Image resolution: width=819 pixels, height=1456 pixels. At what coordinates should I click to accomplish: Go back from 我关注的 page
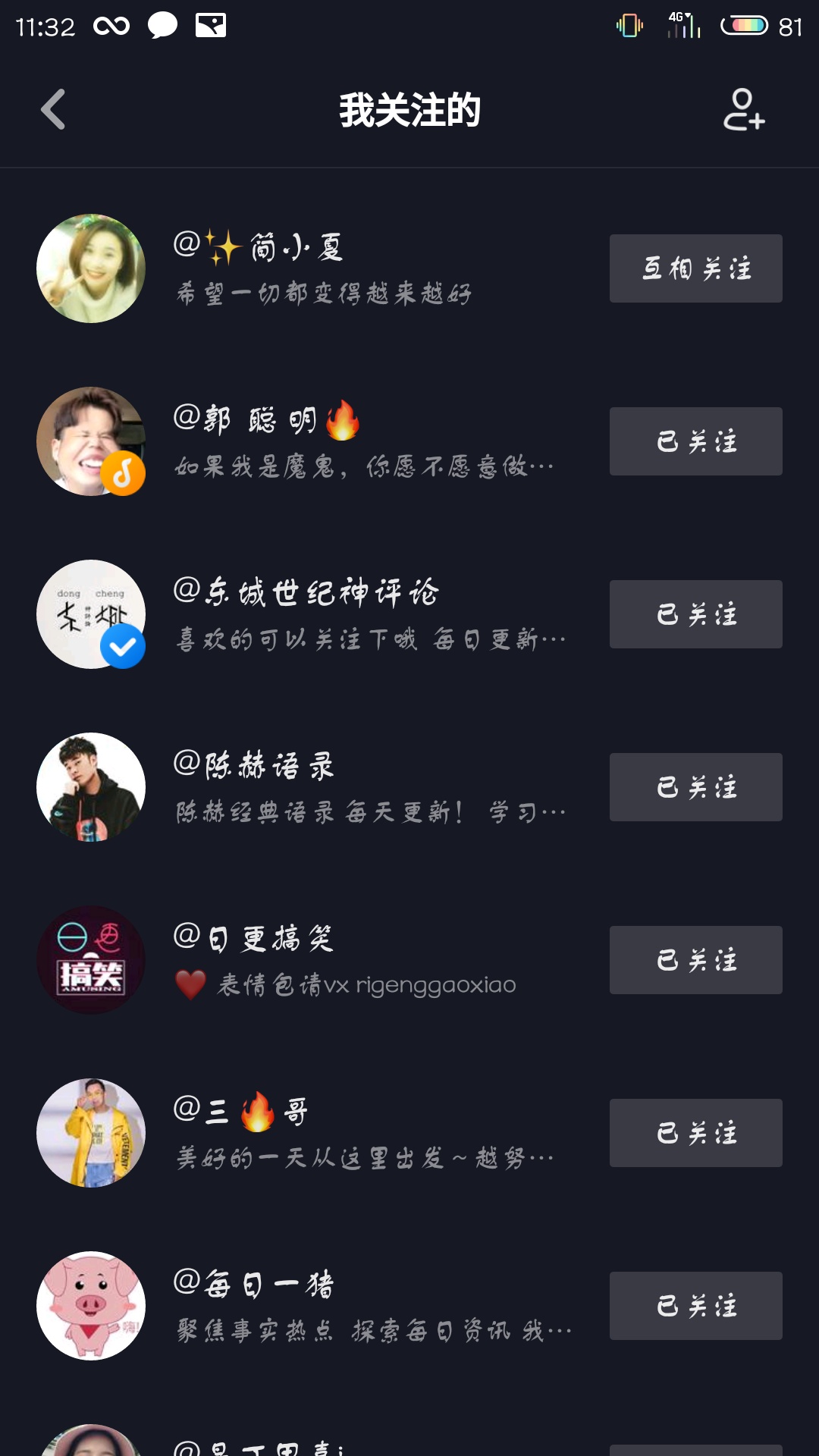[x=53, y=110]
